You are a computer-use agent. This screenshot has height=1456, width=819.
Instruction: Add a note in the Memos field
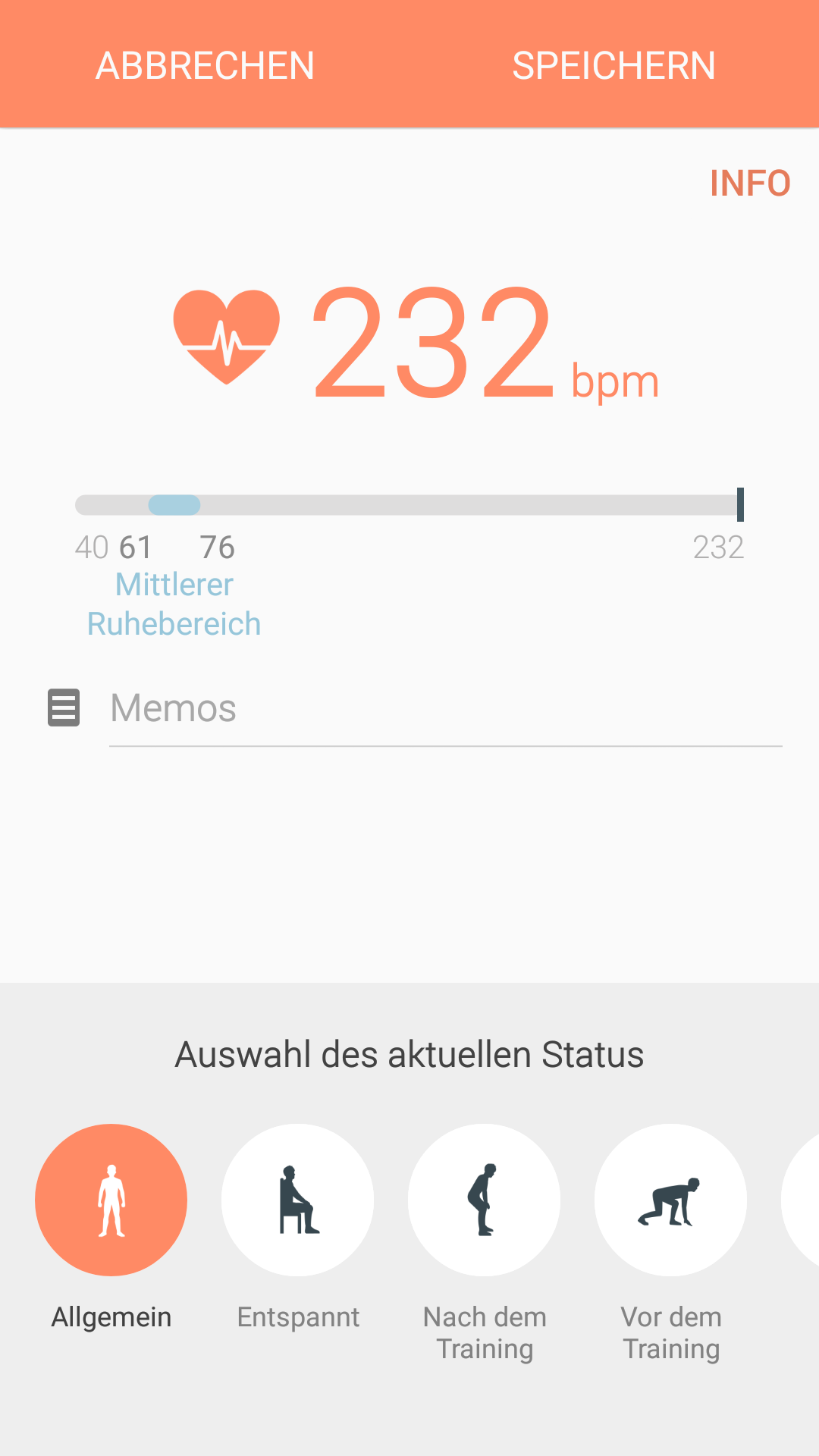click(x=445, y=709)
